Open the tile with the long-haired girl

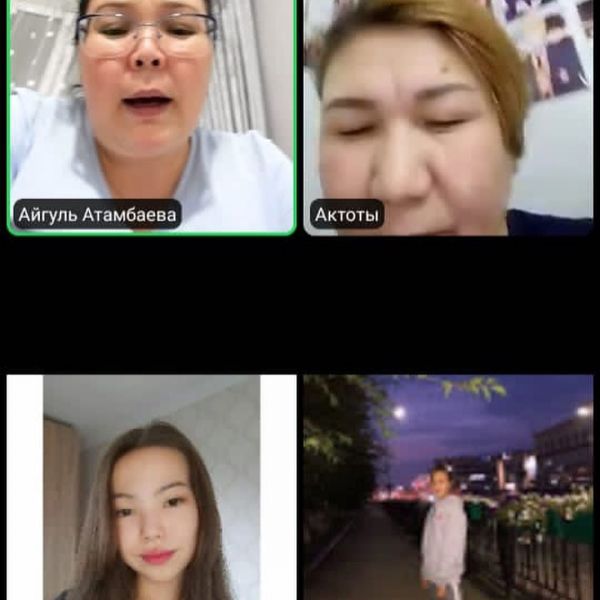152,487
